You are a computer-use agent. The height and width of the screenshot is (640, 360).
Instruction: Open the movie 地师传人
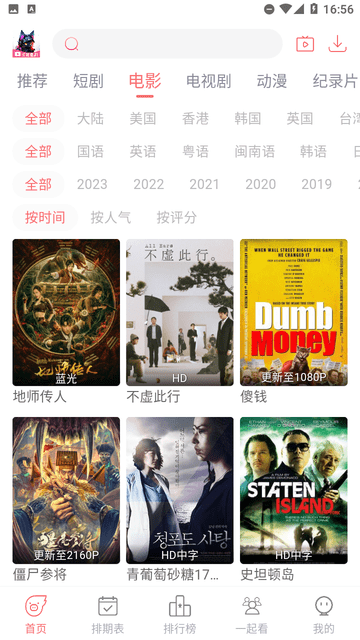66,321
